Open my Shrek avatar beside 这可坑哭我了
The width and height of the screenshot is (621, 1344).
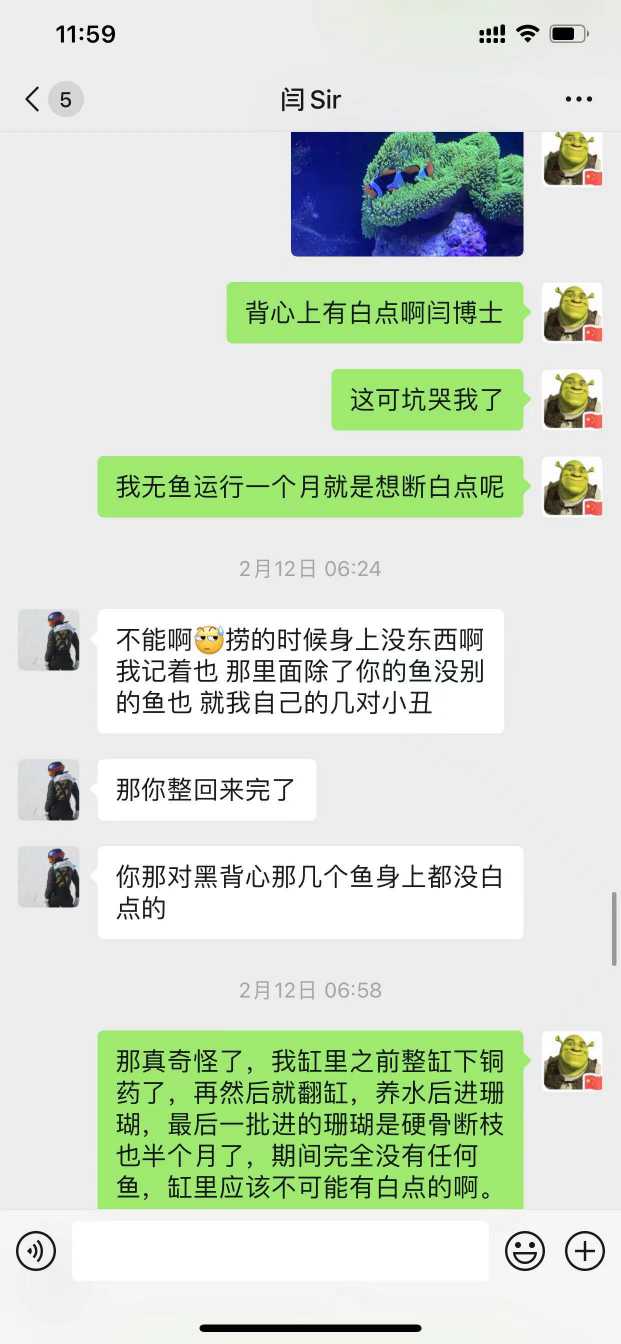pyautogui.click(x=572, y=400)
